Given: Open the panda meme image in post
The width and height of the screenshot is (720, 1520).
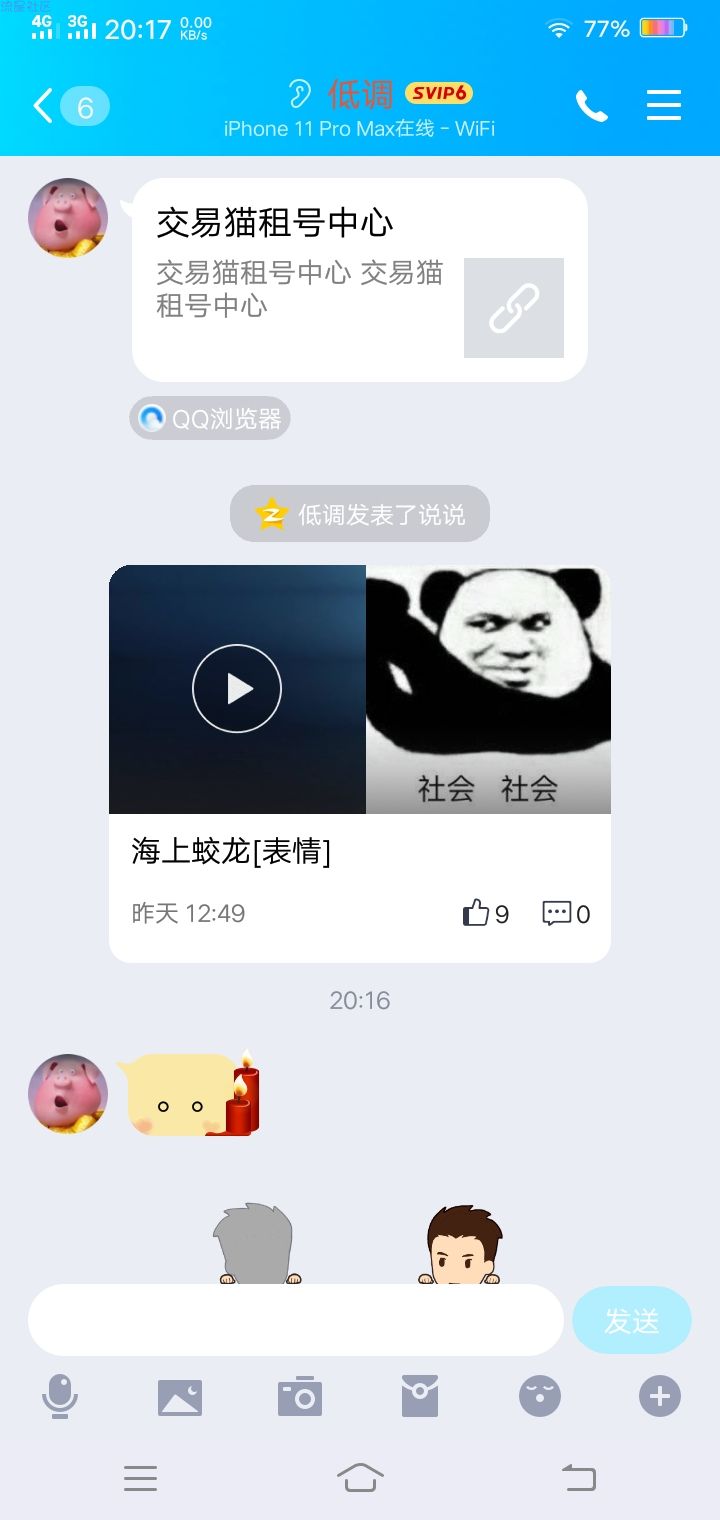Looking at the screenshot, I should pos(488,689).
